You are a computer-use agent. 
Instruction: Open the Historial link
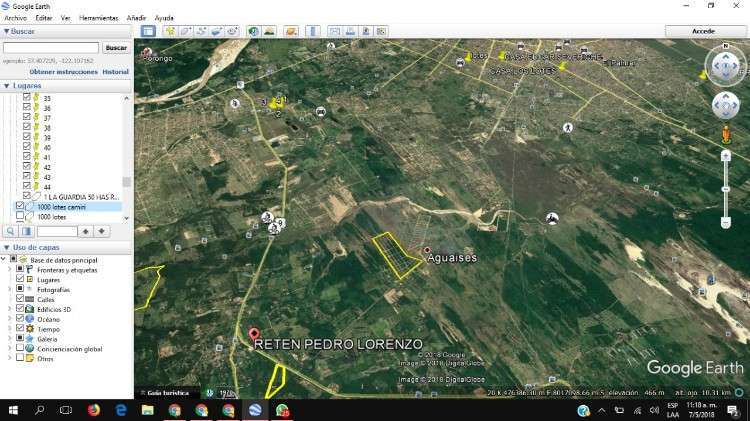115,72
